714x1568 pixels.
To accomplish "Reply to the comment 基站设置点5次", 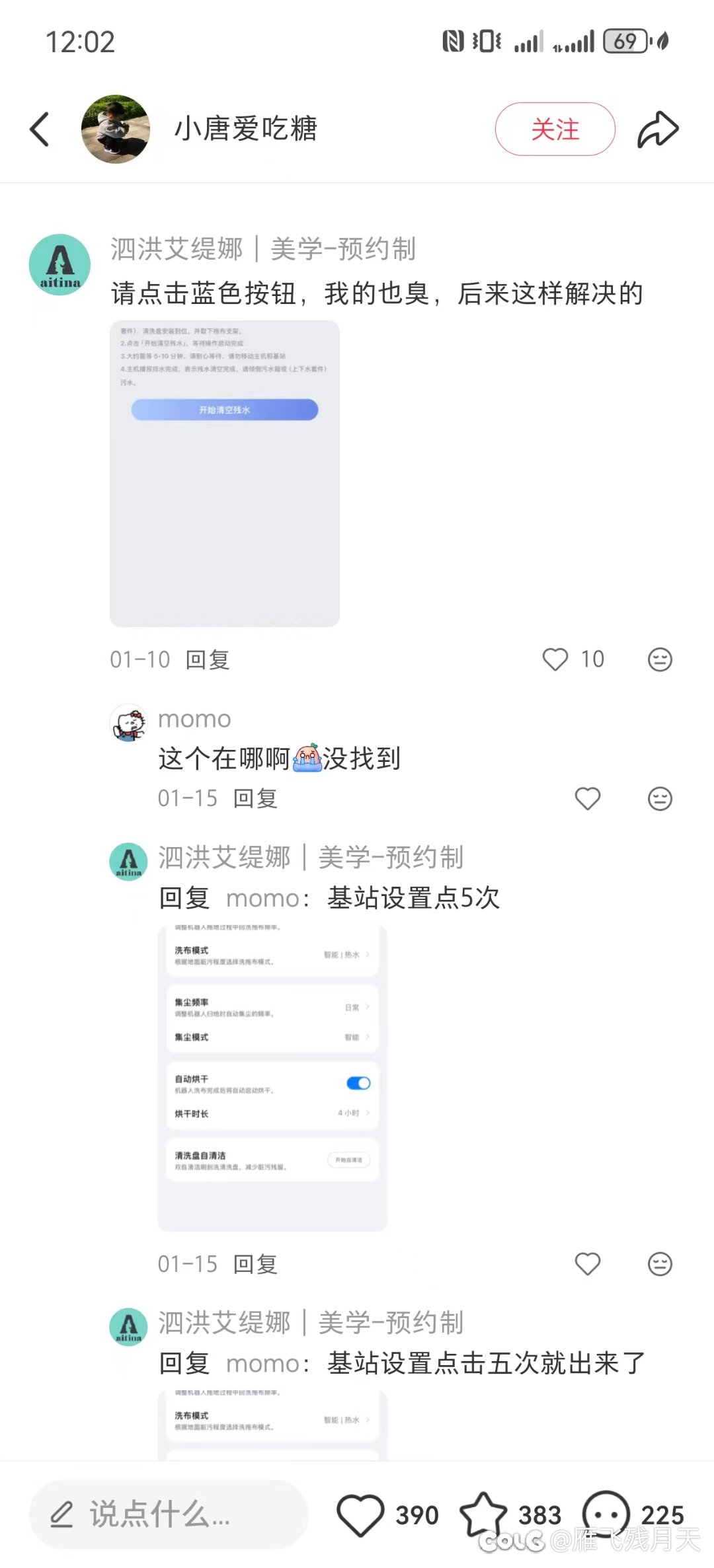I will pos(255,1263).
